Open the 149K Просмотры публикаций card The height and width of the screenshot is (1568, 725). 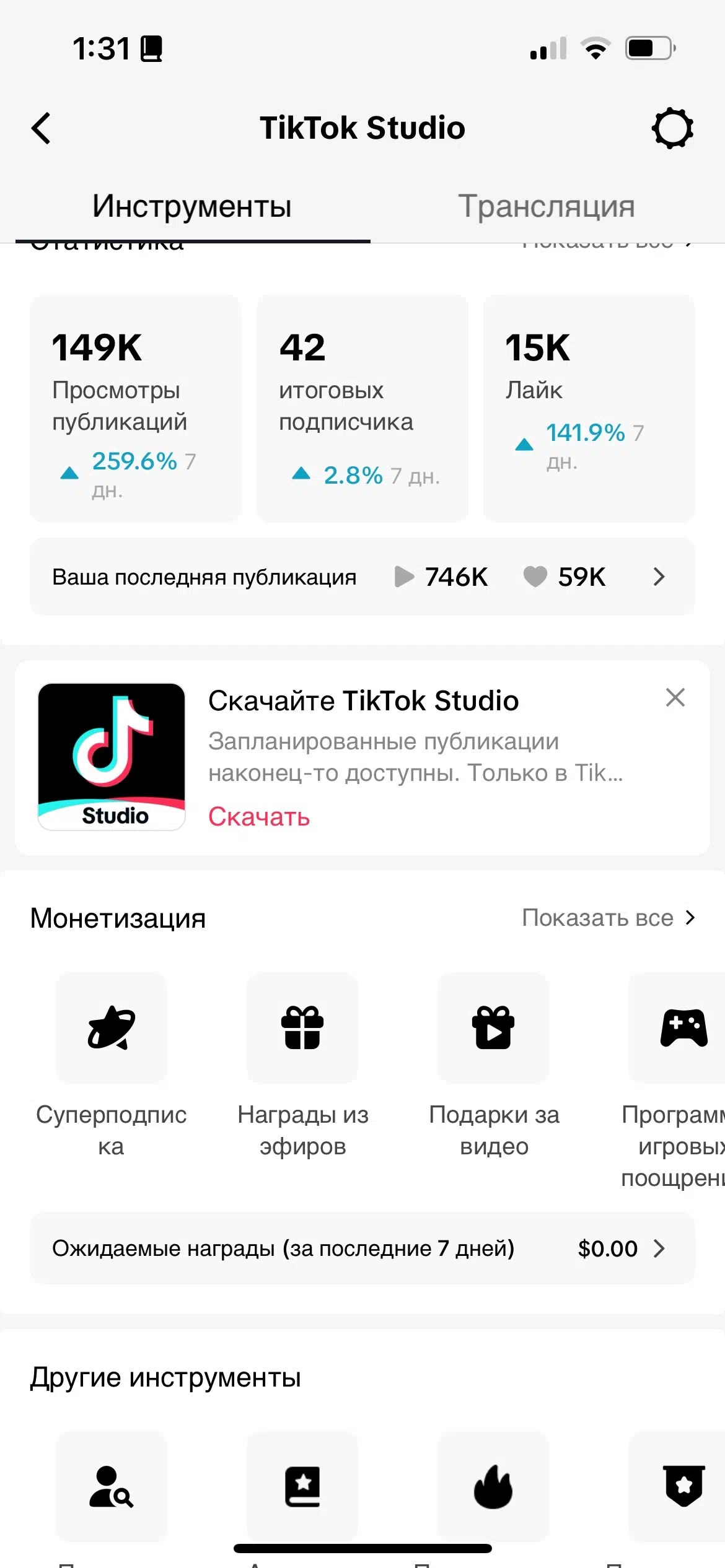coord(136,409)
